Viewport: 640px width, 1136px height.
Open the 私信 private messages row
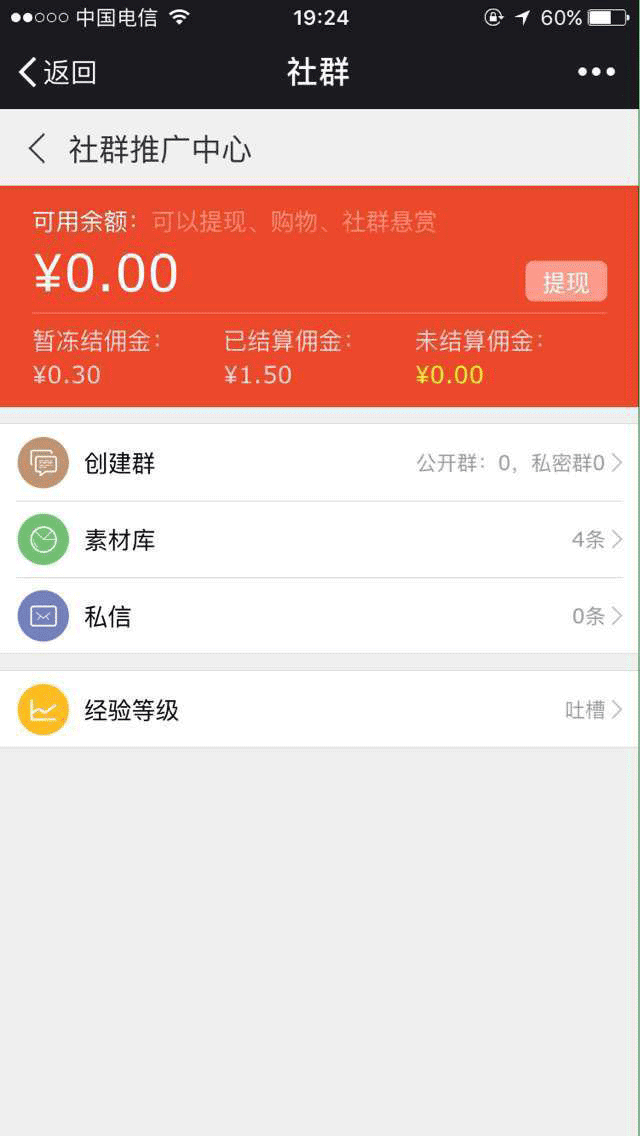[319, 616]
